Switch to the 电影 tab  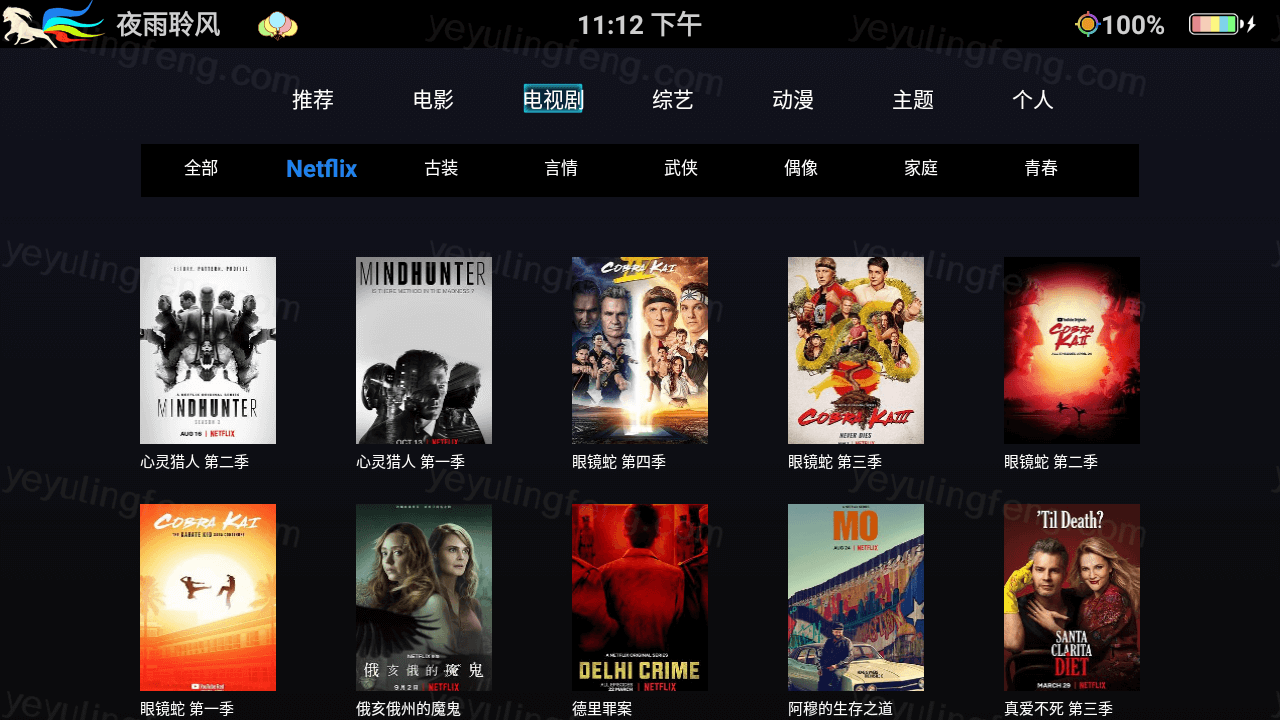coord(433,100)
